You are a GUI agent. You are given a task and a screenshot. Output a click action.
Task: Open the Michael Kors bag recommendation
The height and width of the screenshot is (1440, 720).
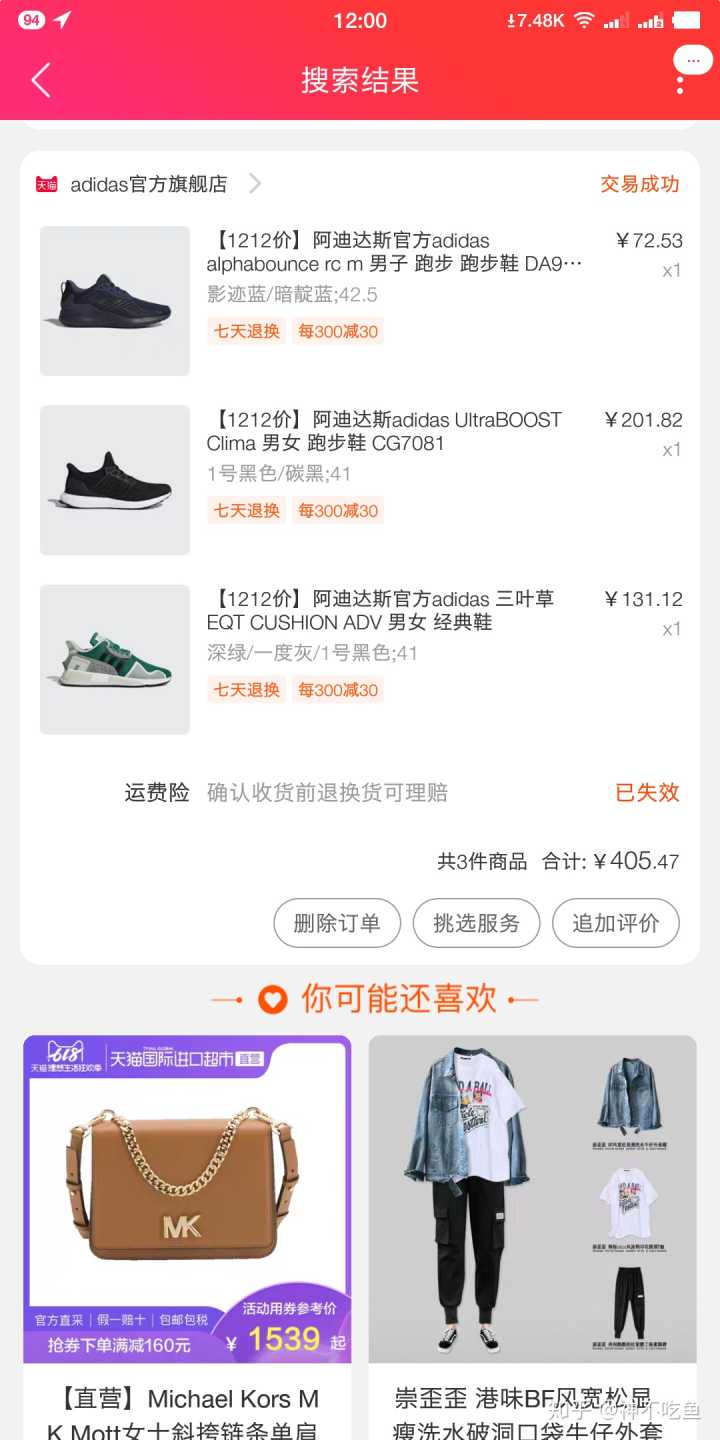[x=187, y=1200]
